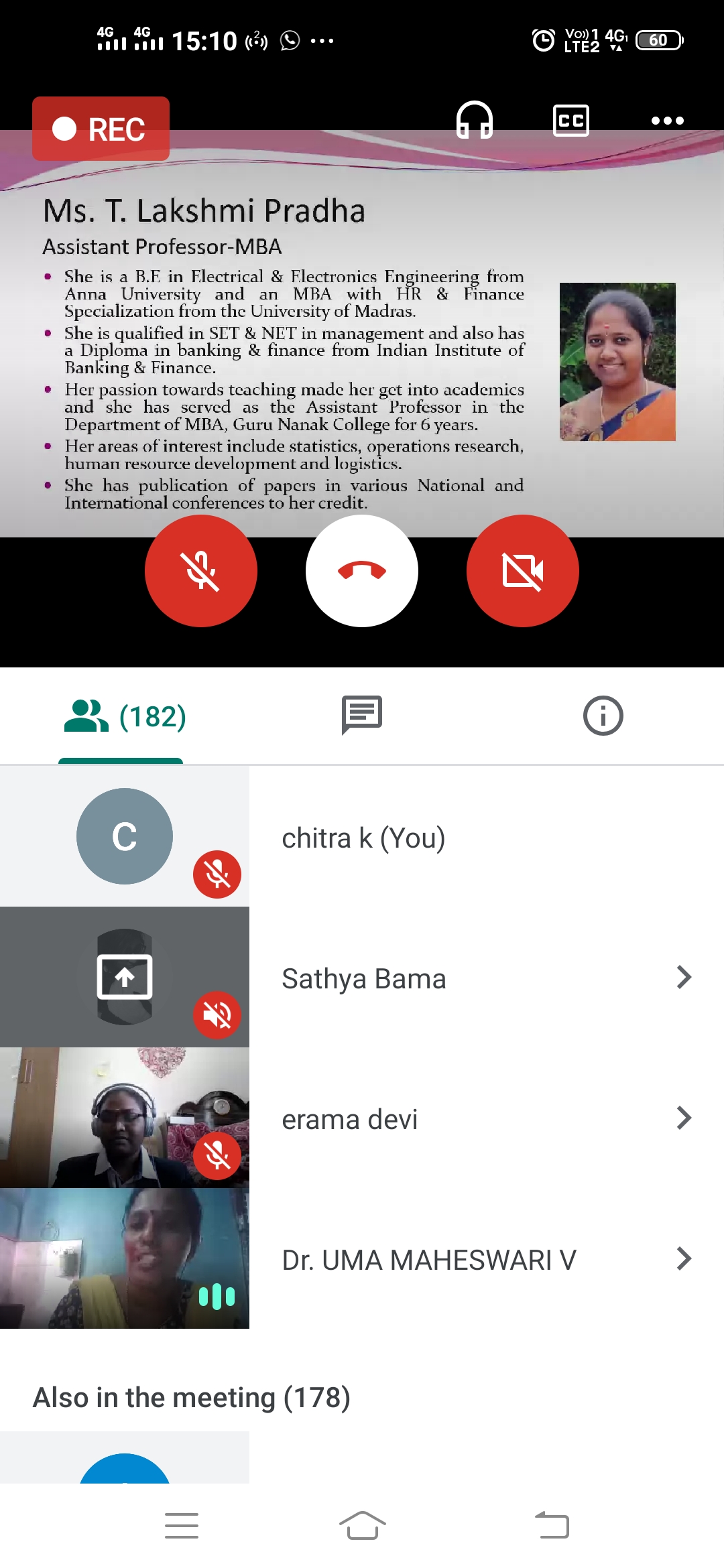
Task: Switch to the chat messages tab
Action: tap(362, 715)
